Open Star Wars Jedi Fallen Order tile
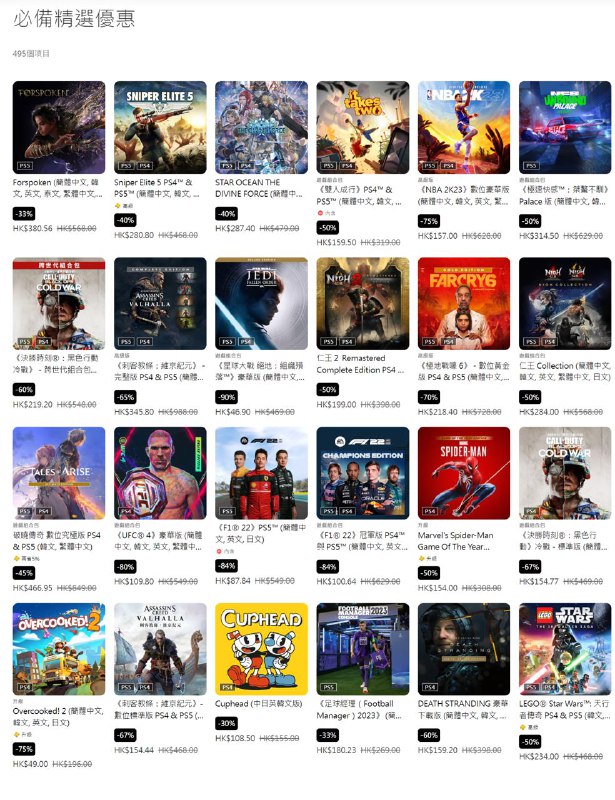This screenshot has width=615, height=800. 261,303
